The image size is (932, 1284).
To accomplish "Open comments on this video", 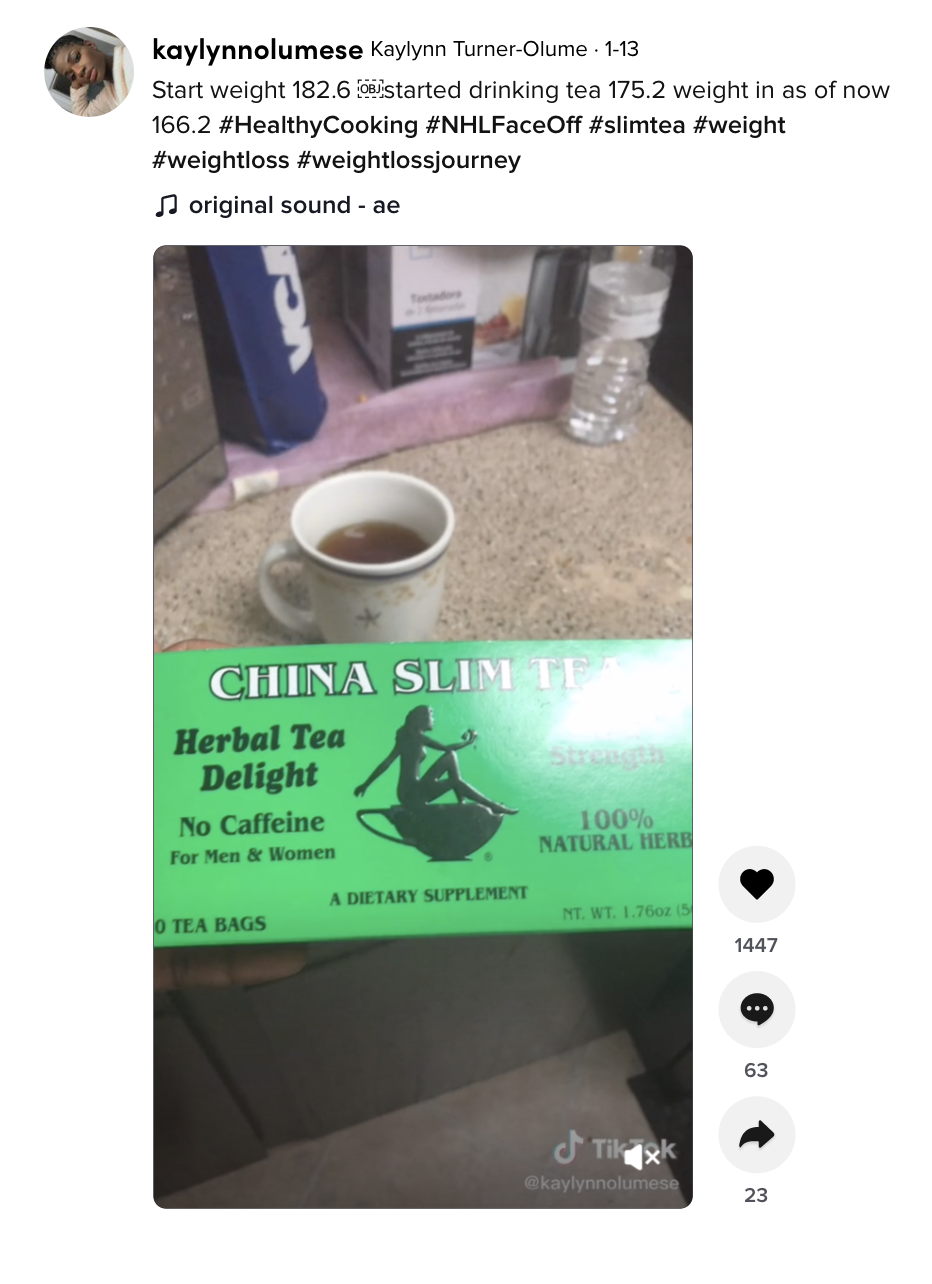I will coord(756,1009).
